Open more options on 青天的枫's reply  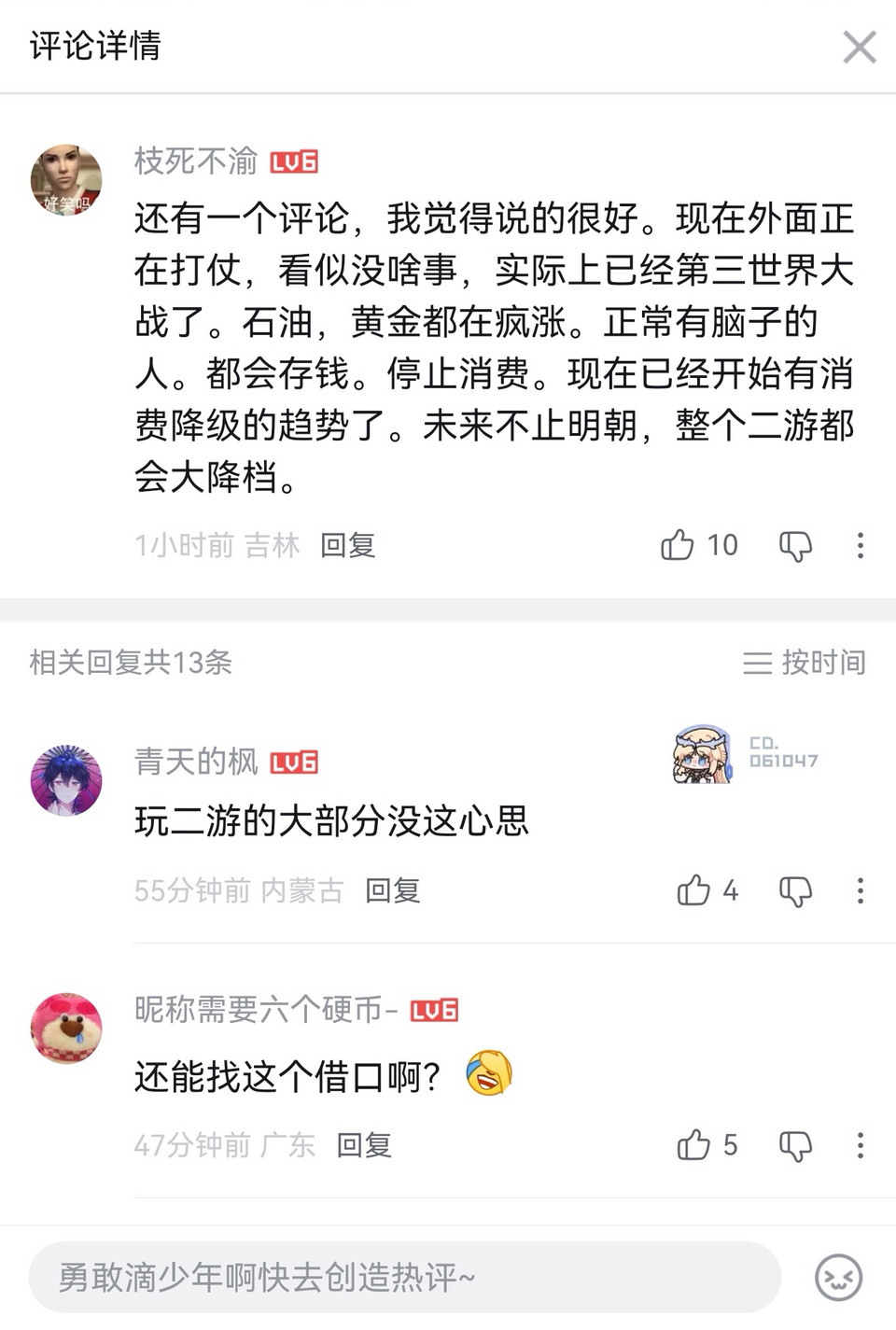[x=860, y=891]
